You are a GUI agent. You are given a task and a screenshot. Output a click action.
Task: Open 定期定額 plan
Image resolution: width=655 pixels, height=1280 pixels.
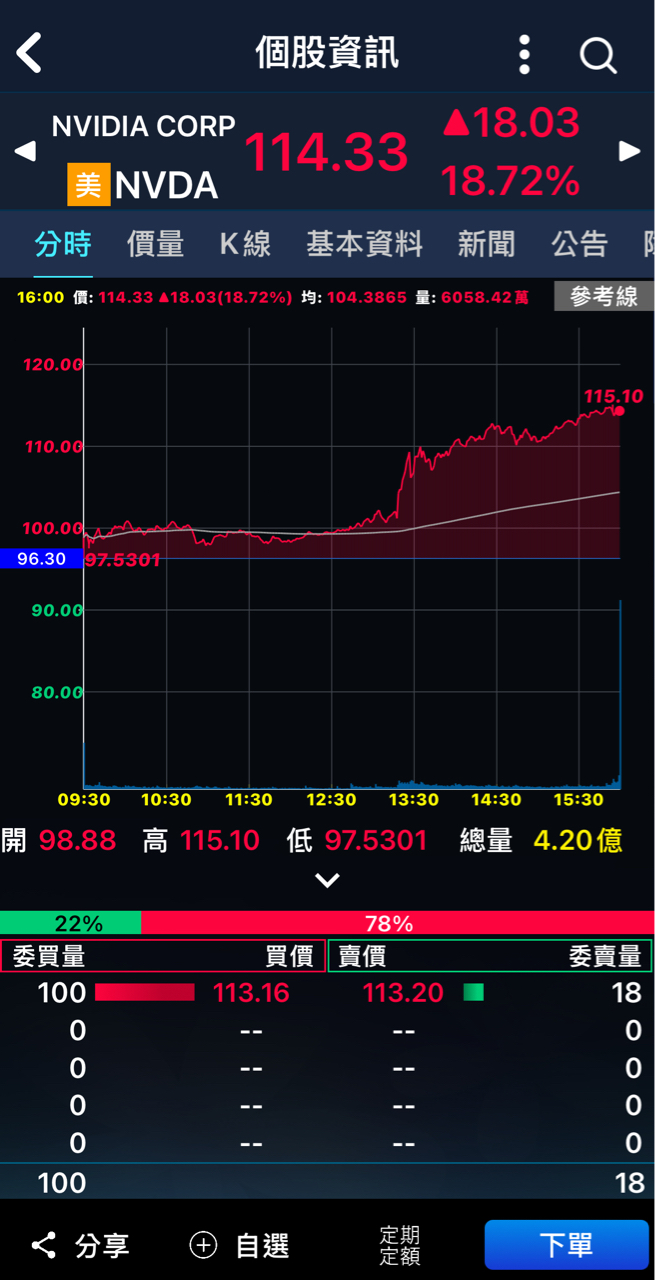pyautogui.click(x=400, y=1246)
